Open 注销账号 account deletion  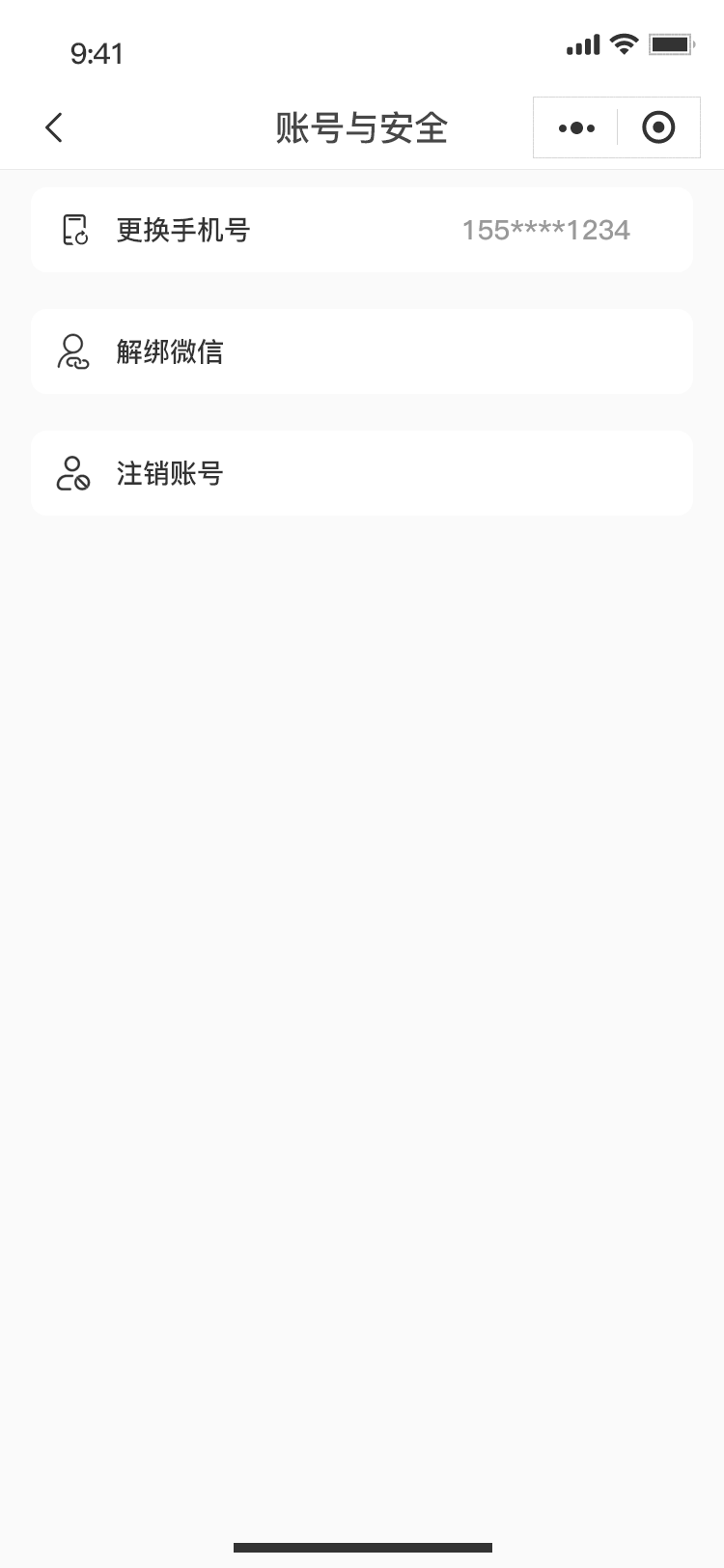362,473
